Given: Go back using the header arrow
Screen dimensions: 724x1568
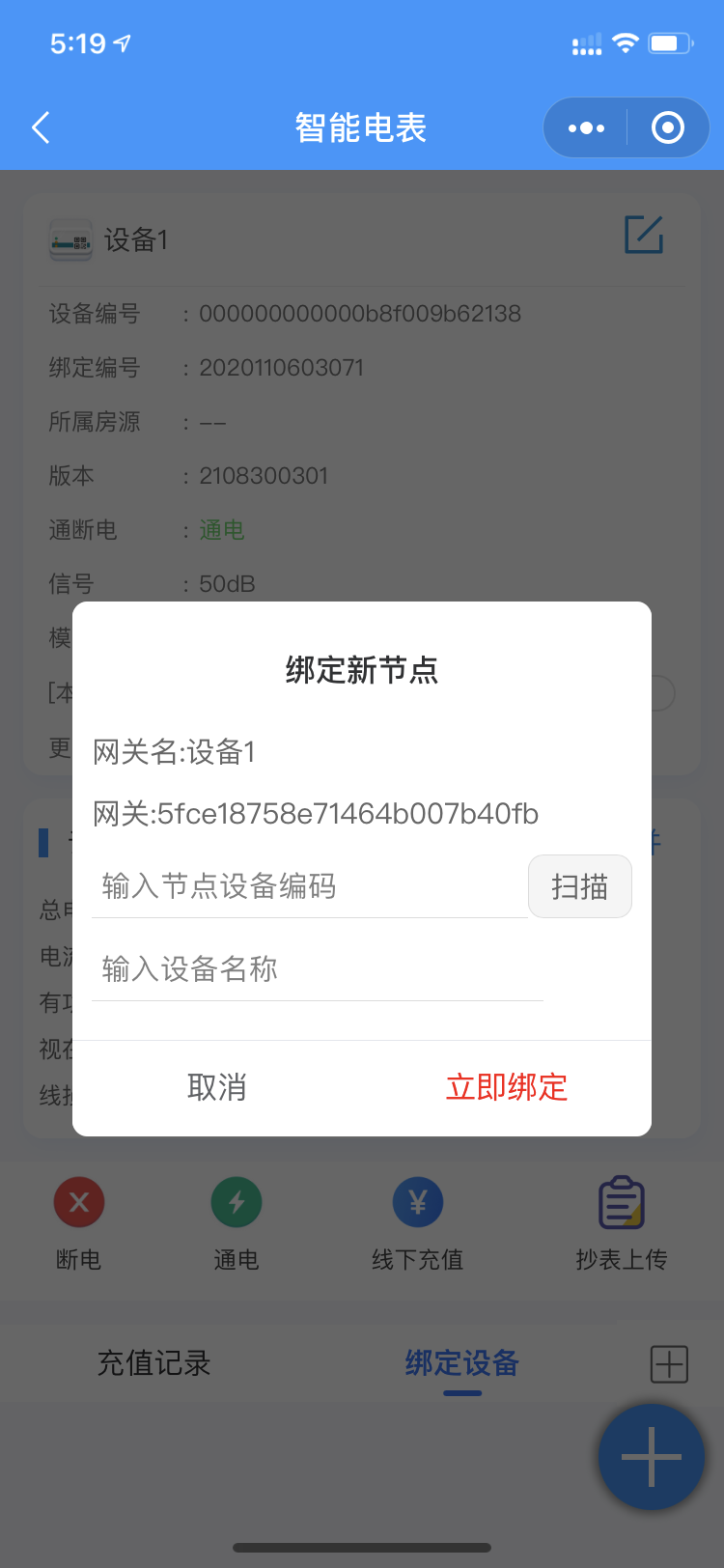Looking at the screenshot, I should [x=41, y=127].
